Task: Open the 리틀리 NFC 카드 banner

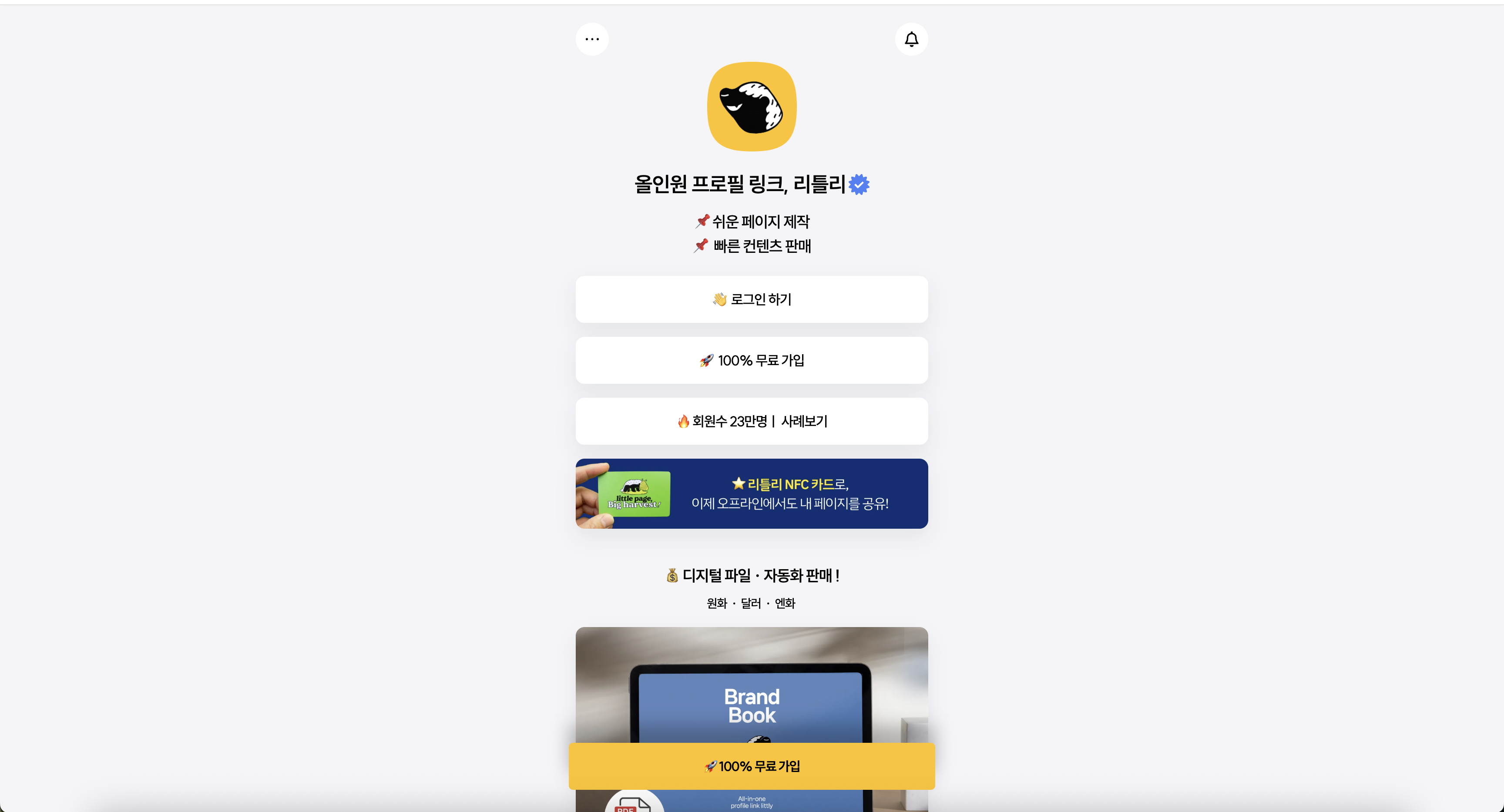Action: pos(752,494)
